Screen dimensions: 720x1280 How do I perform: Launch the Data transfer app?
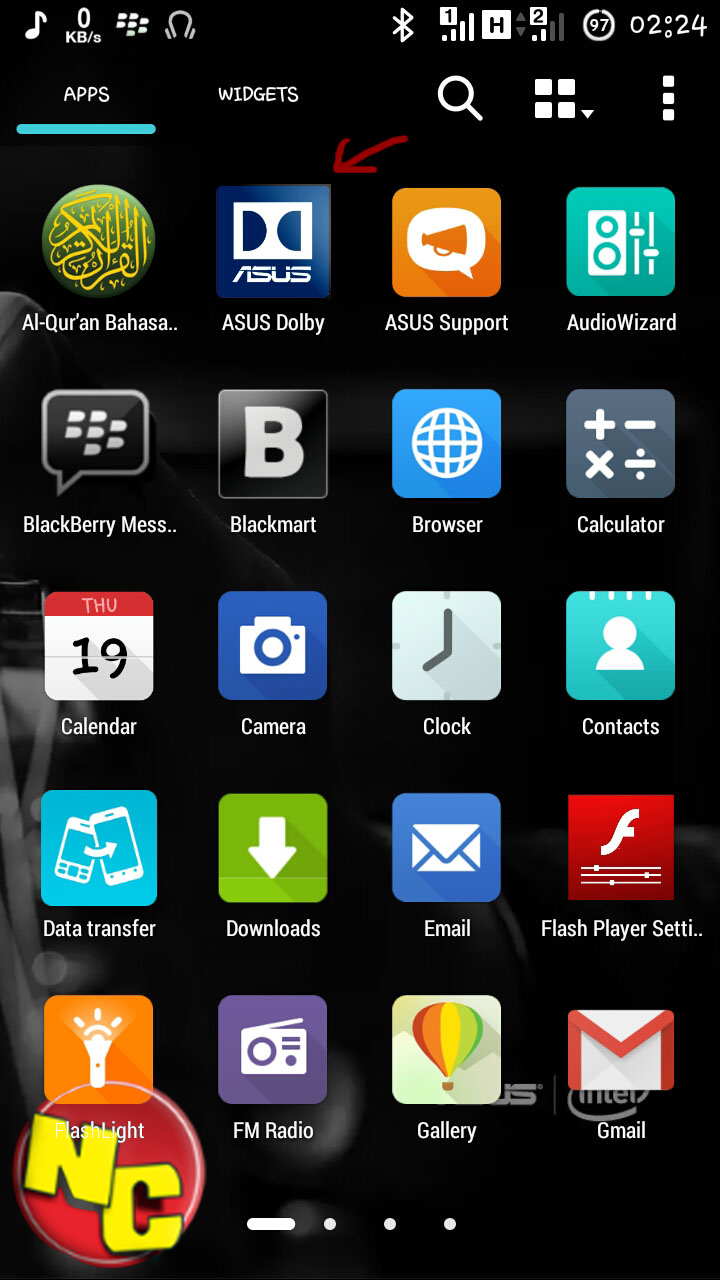point(99,847)
